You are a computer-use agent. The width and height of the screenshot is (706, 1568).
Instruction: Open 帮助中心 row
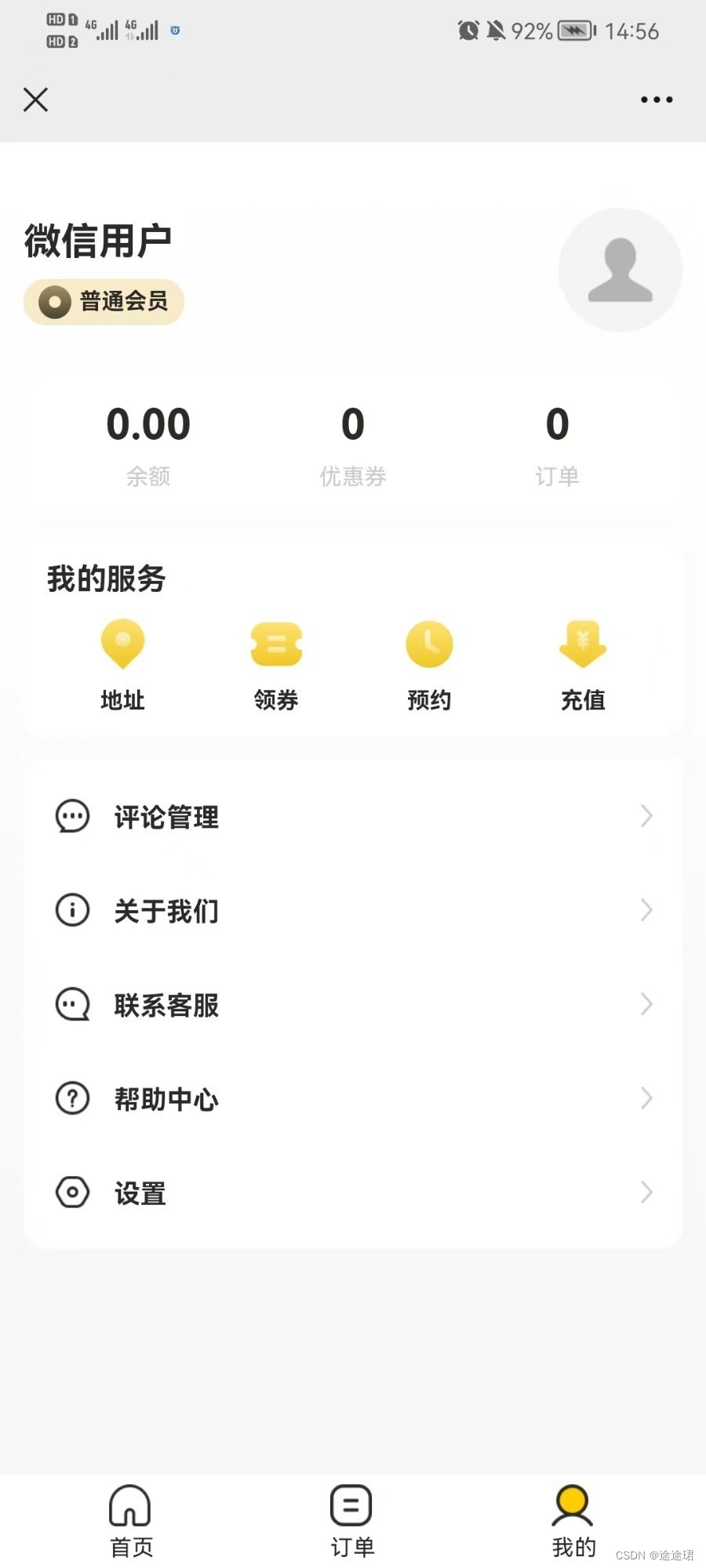pyautogui.click(x=353, y=1098)
